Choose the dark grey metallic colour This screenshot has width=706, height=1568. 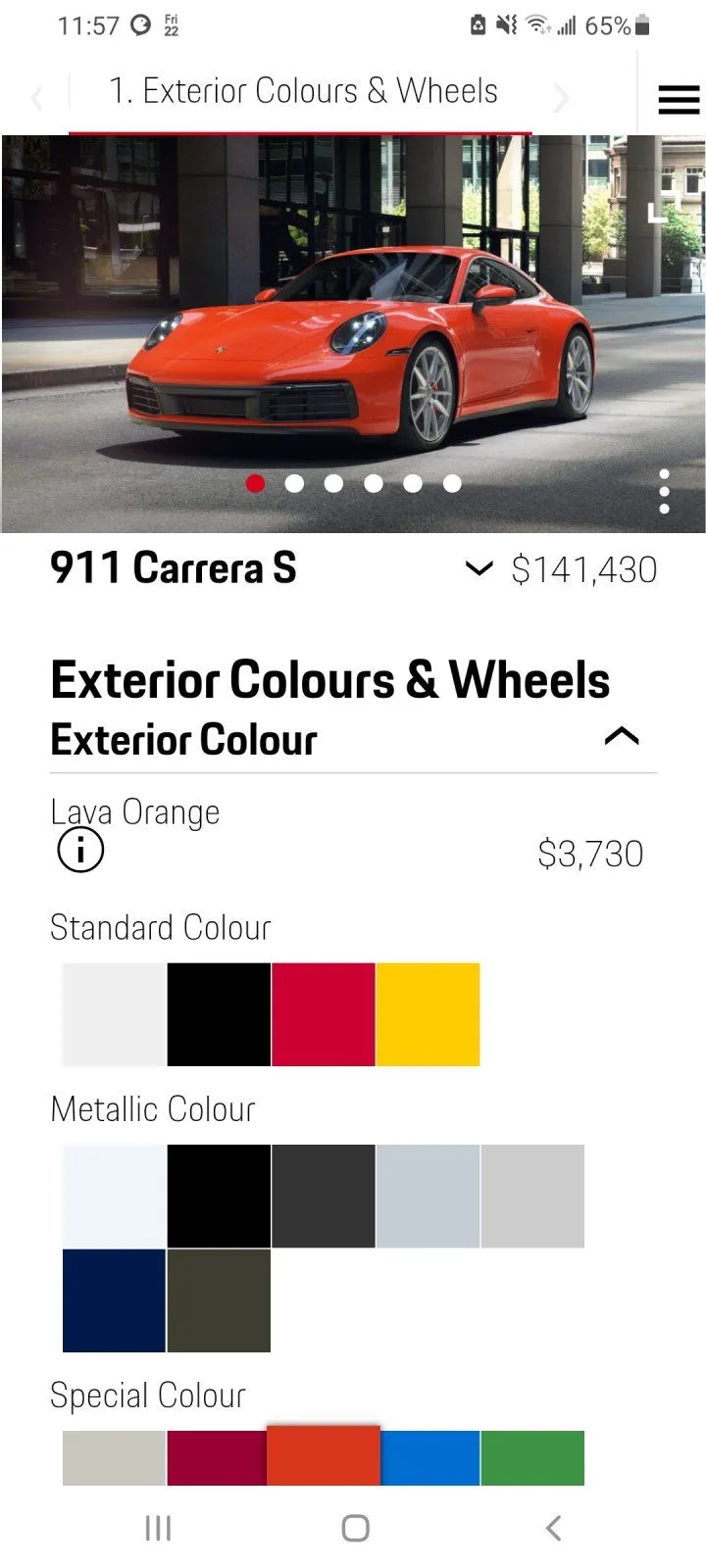(x=324, y=1196)
